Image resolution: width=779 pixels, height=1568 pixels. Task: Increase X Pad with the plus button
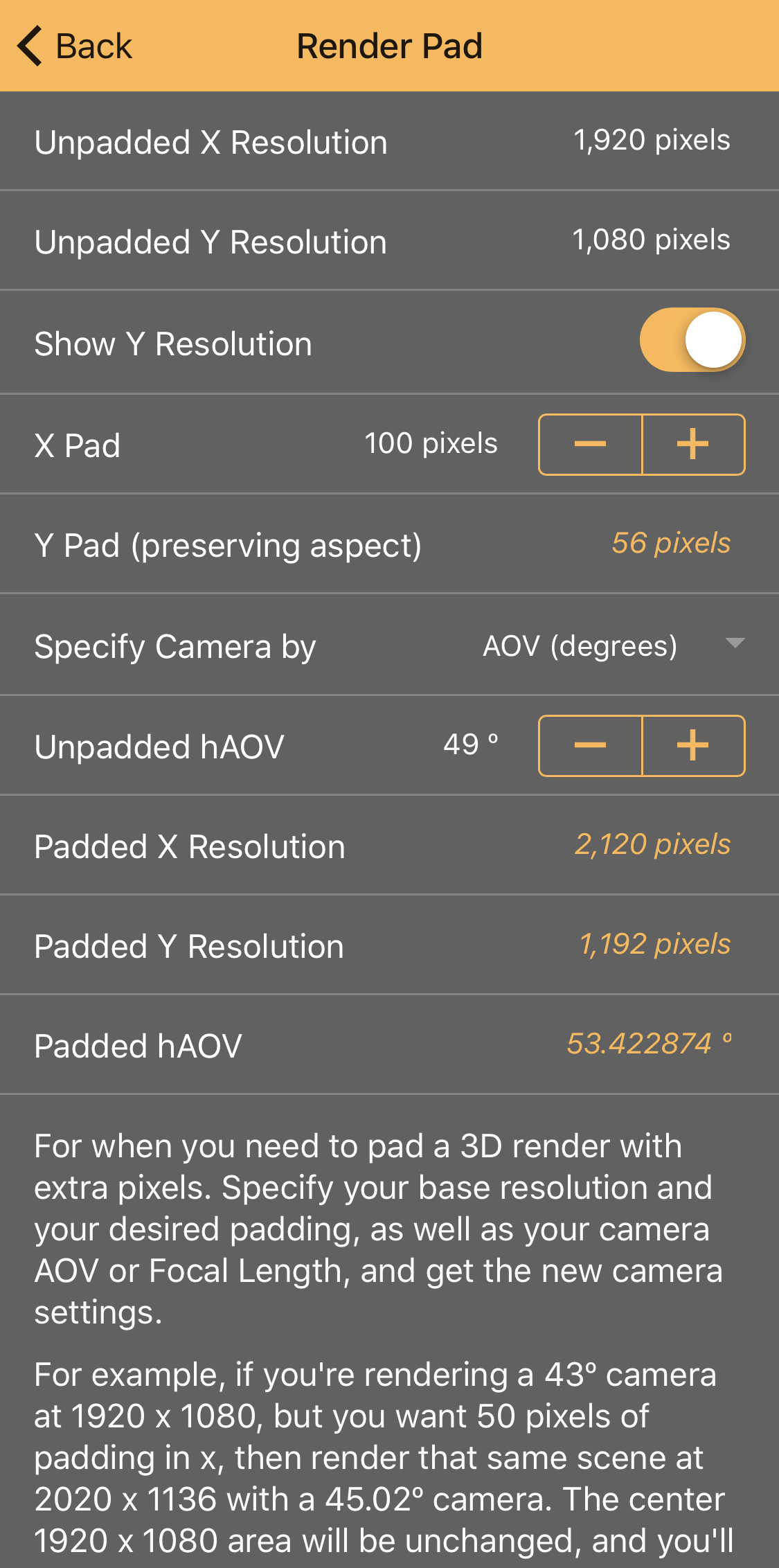point(694,445)
